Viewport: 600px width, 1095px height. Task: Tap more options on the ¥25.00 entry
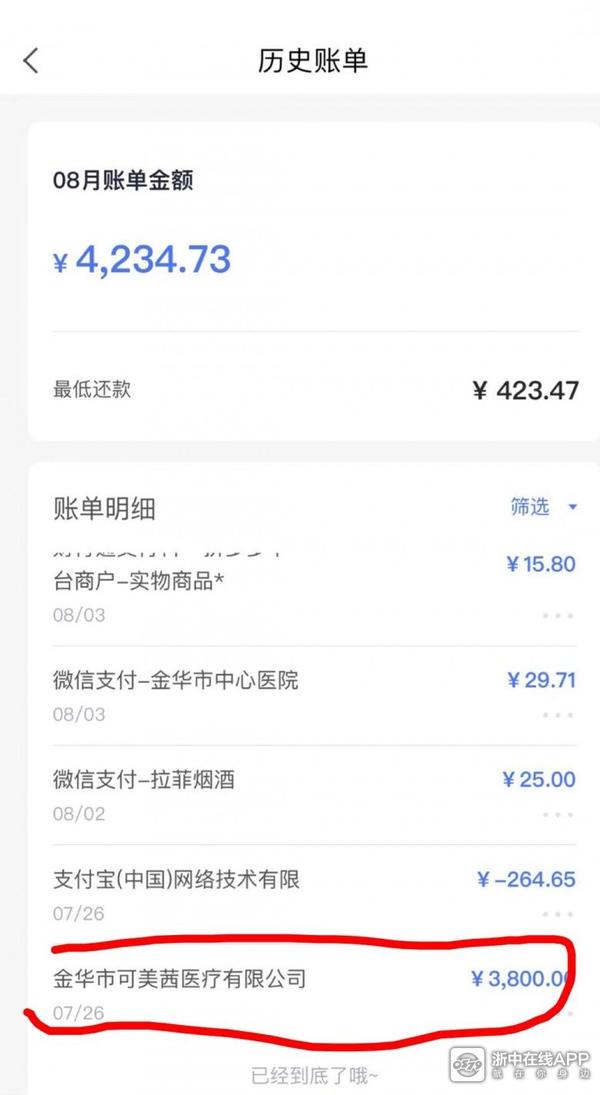[x=558, y=815]
